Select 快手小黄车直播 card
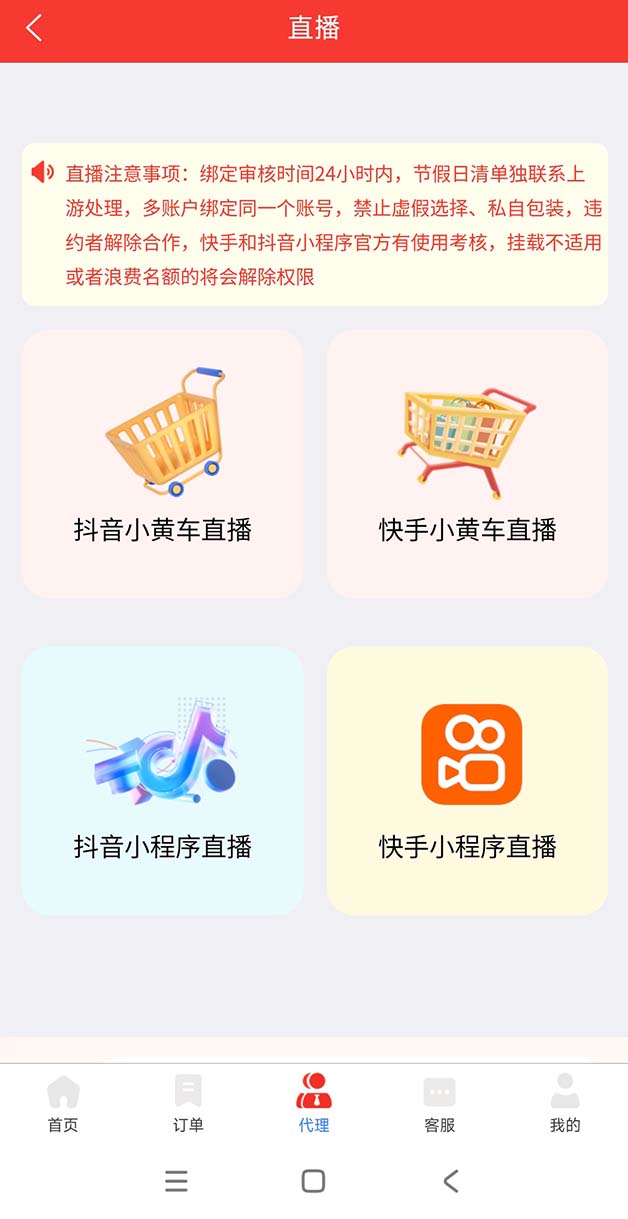 point(467,464)
